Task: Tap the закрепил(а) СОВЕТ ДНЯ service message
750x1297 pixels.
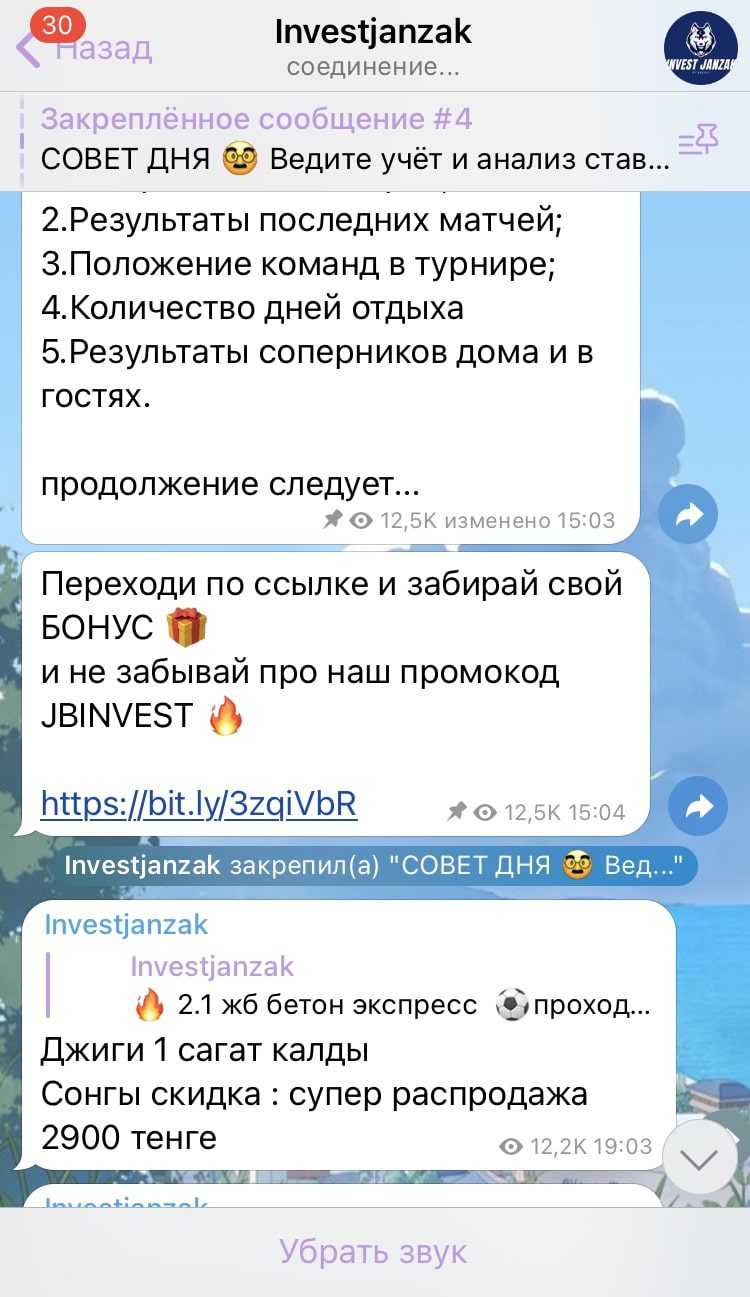Action: (374, 866)
